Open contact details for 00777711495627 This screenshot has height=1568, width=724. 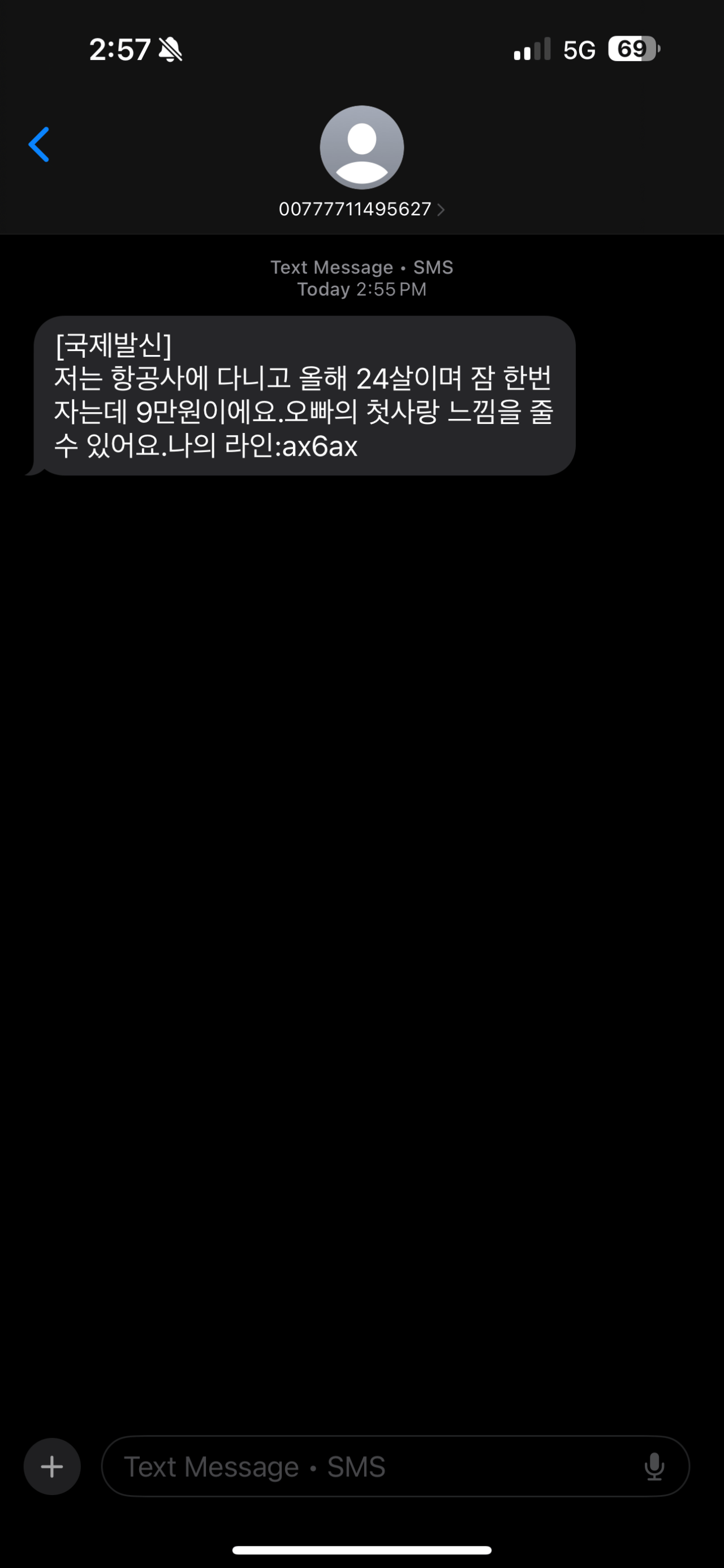tap(361, 209)
